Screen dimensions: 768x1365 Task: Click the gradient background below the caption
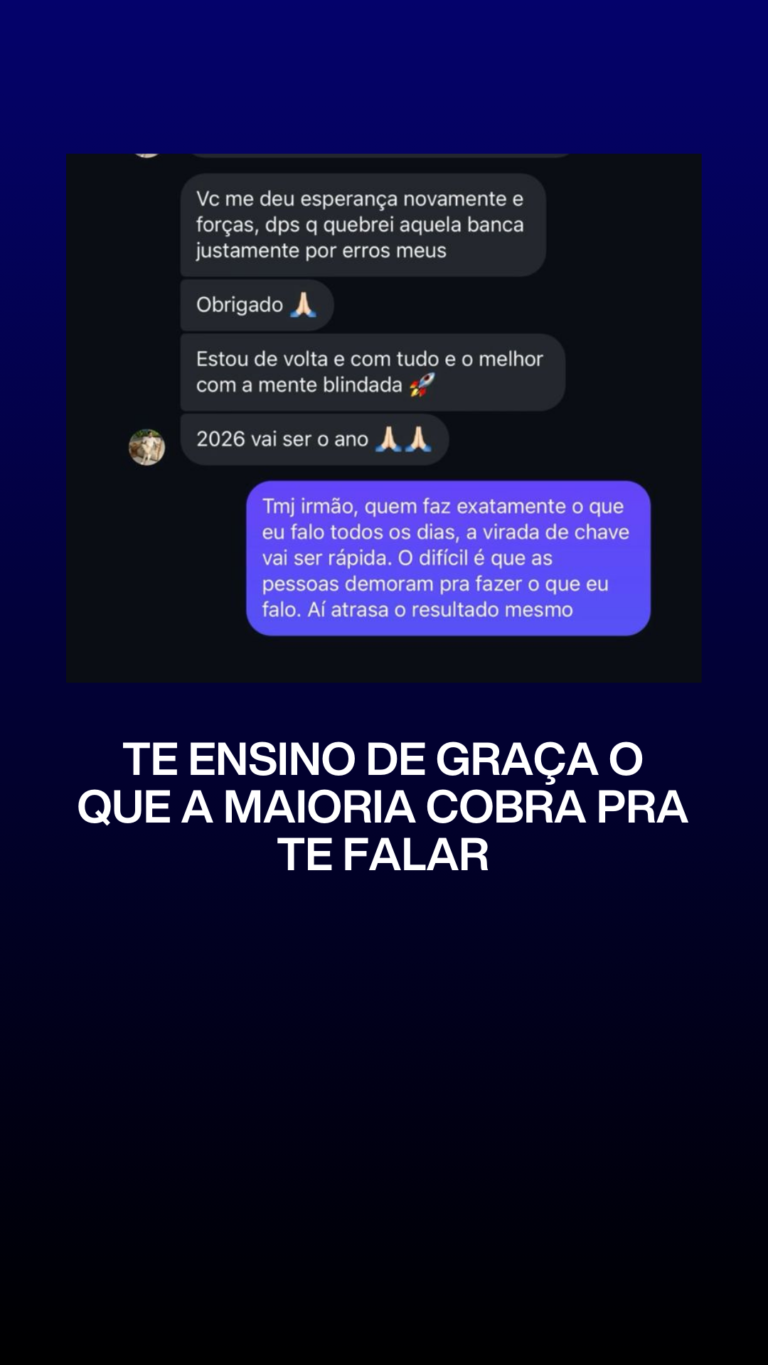(x=384, y=1100)
